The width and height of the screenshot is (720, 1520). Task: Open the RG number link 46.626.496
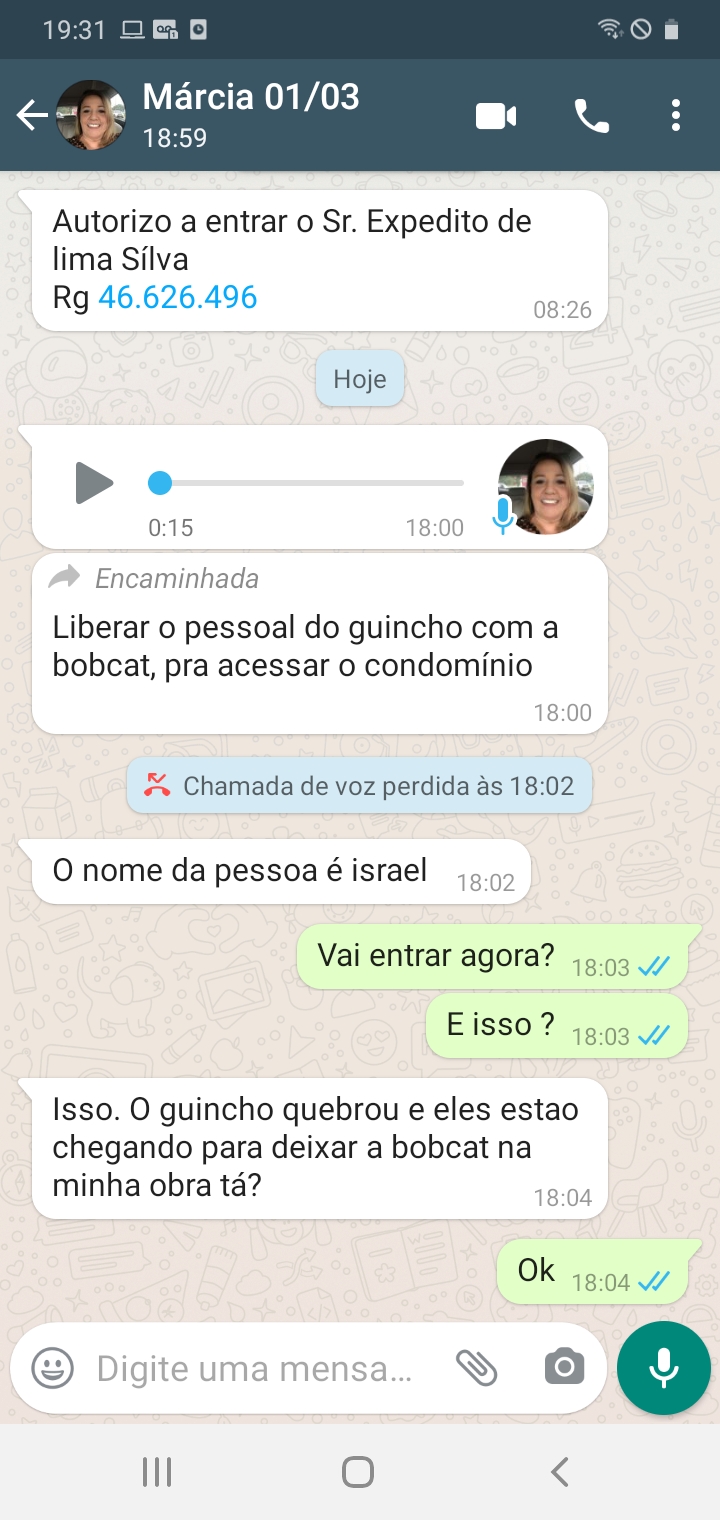coord(177,297)
